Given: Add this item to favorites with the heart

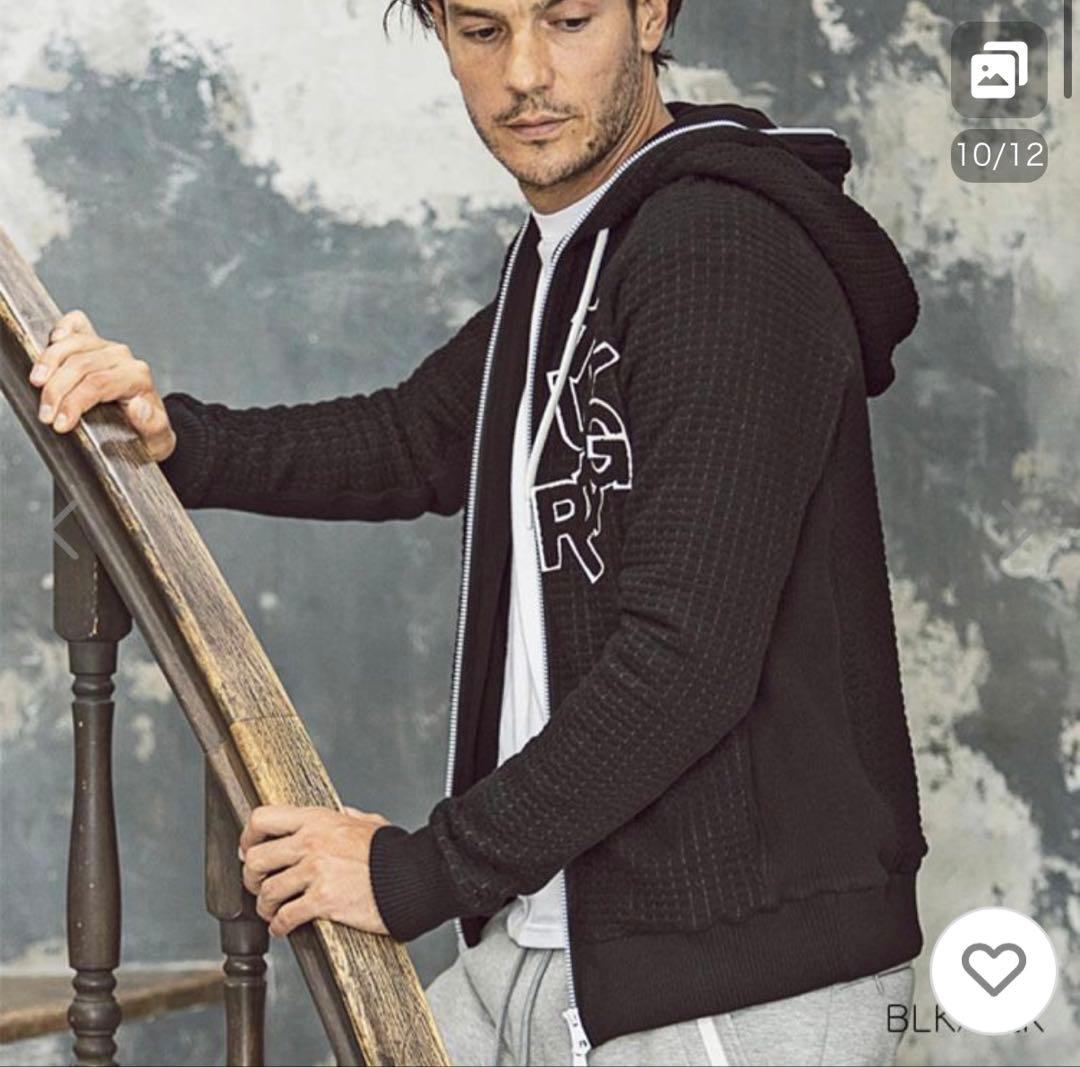Looking at the screenshot, I should 993,970.
